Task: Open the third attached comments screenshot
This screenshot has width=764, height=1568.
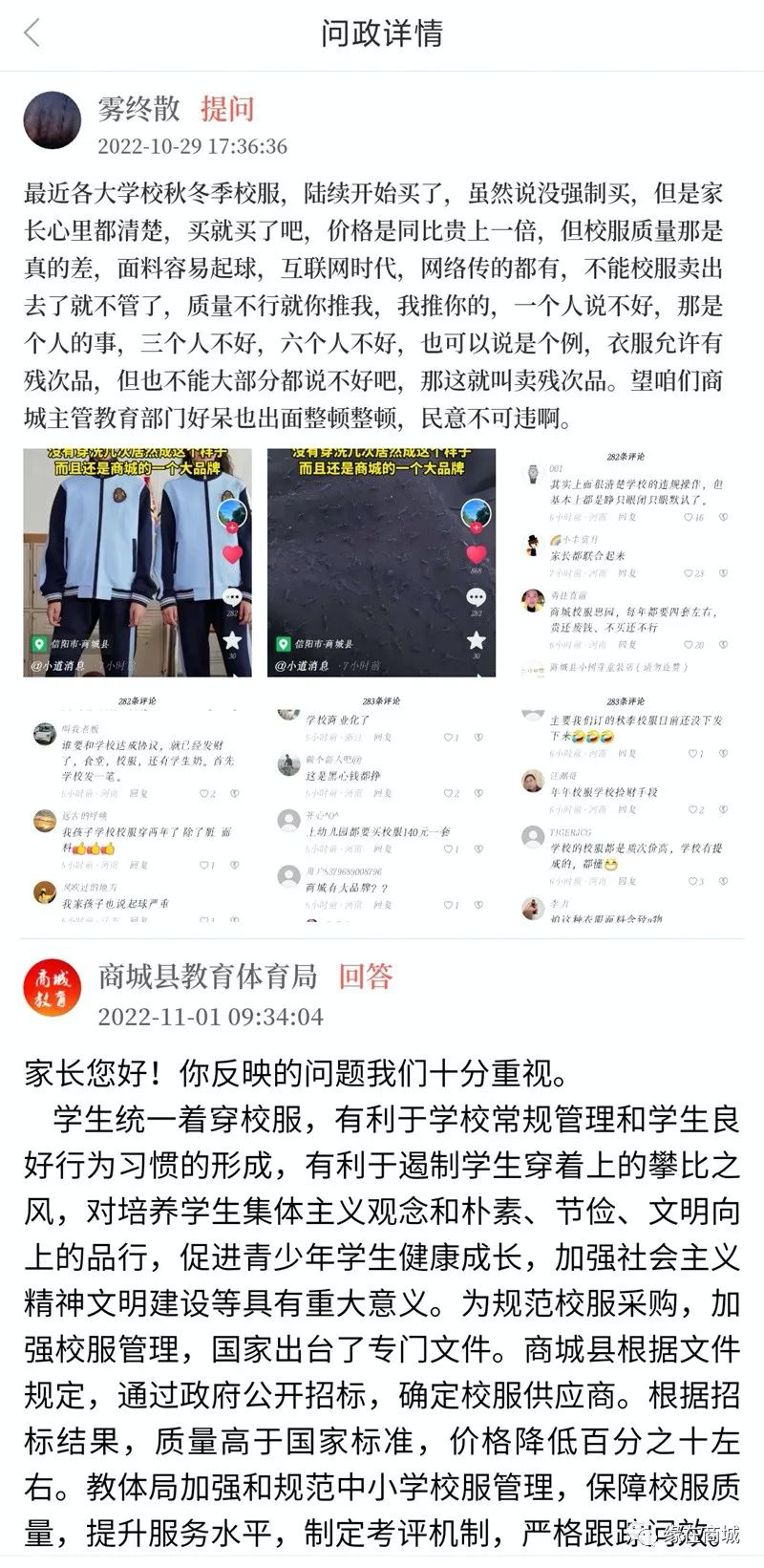Action: [x=626, y=563]
